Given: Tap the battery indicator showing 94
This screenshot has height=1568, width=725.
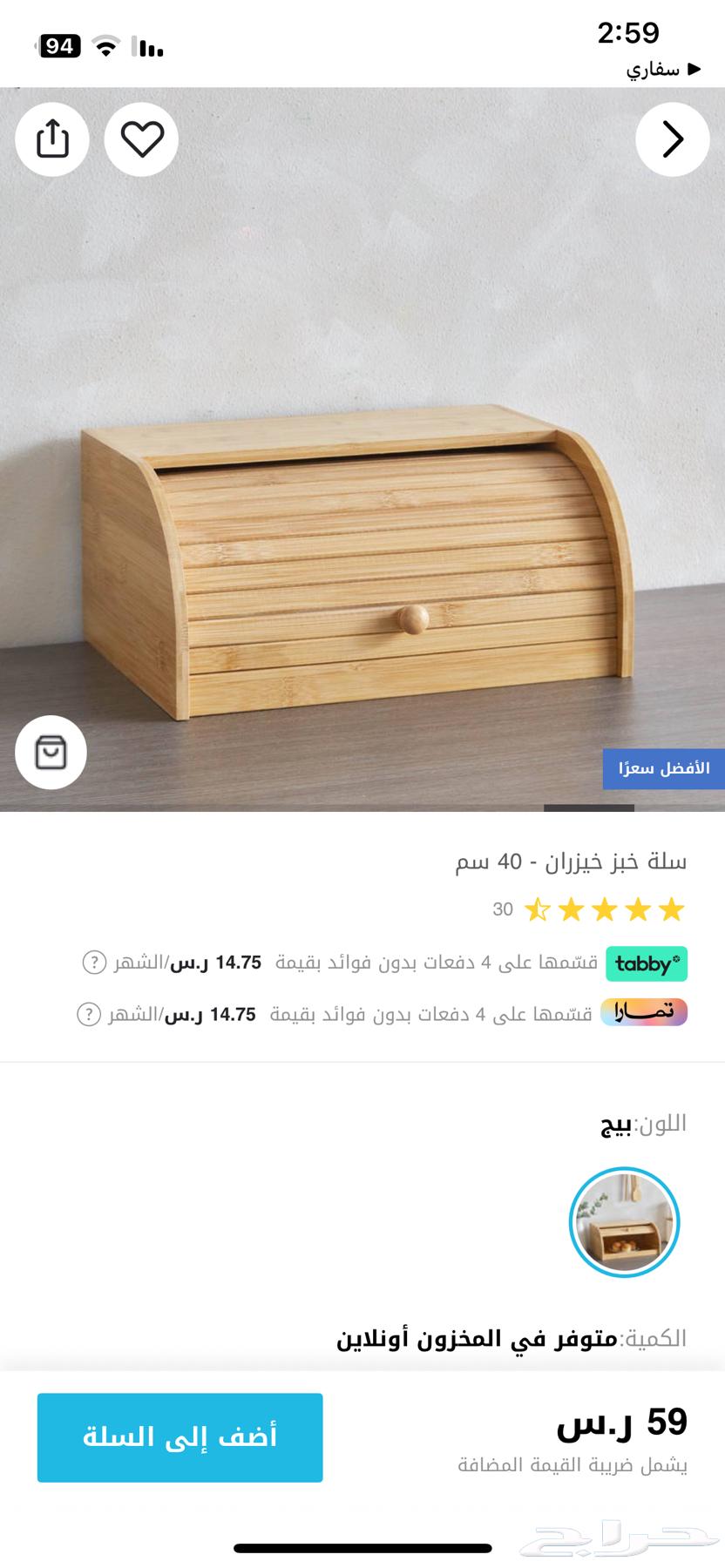Looking at the screenshot, I should pyautogui.click(x=57, y=48).
